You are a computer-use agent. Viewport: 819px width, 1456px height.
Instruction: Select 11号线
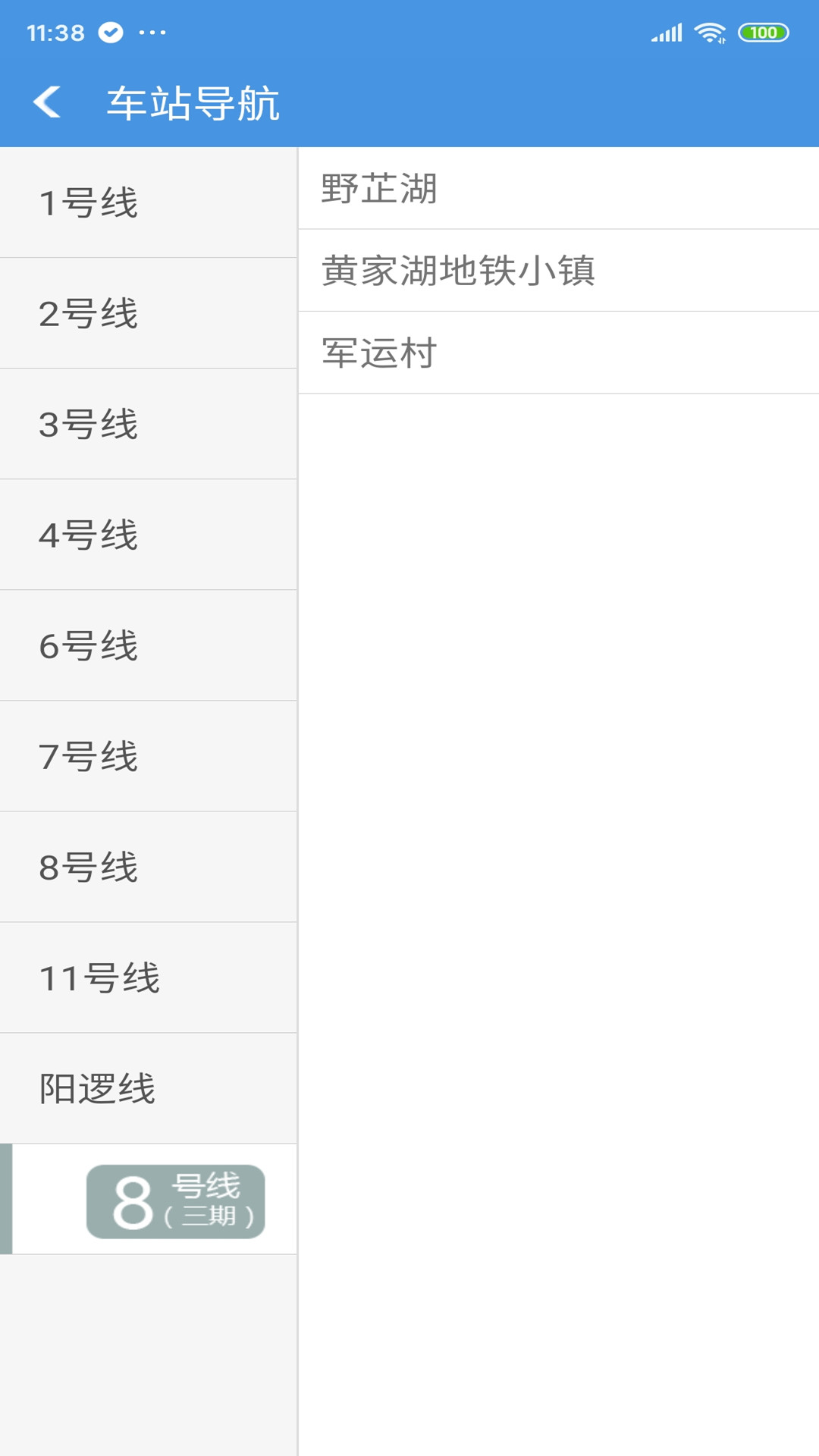tap(148, 977)
